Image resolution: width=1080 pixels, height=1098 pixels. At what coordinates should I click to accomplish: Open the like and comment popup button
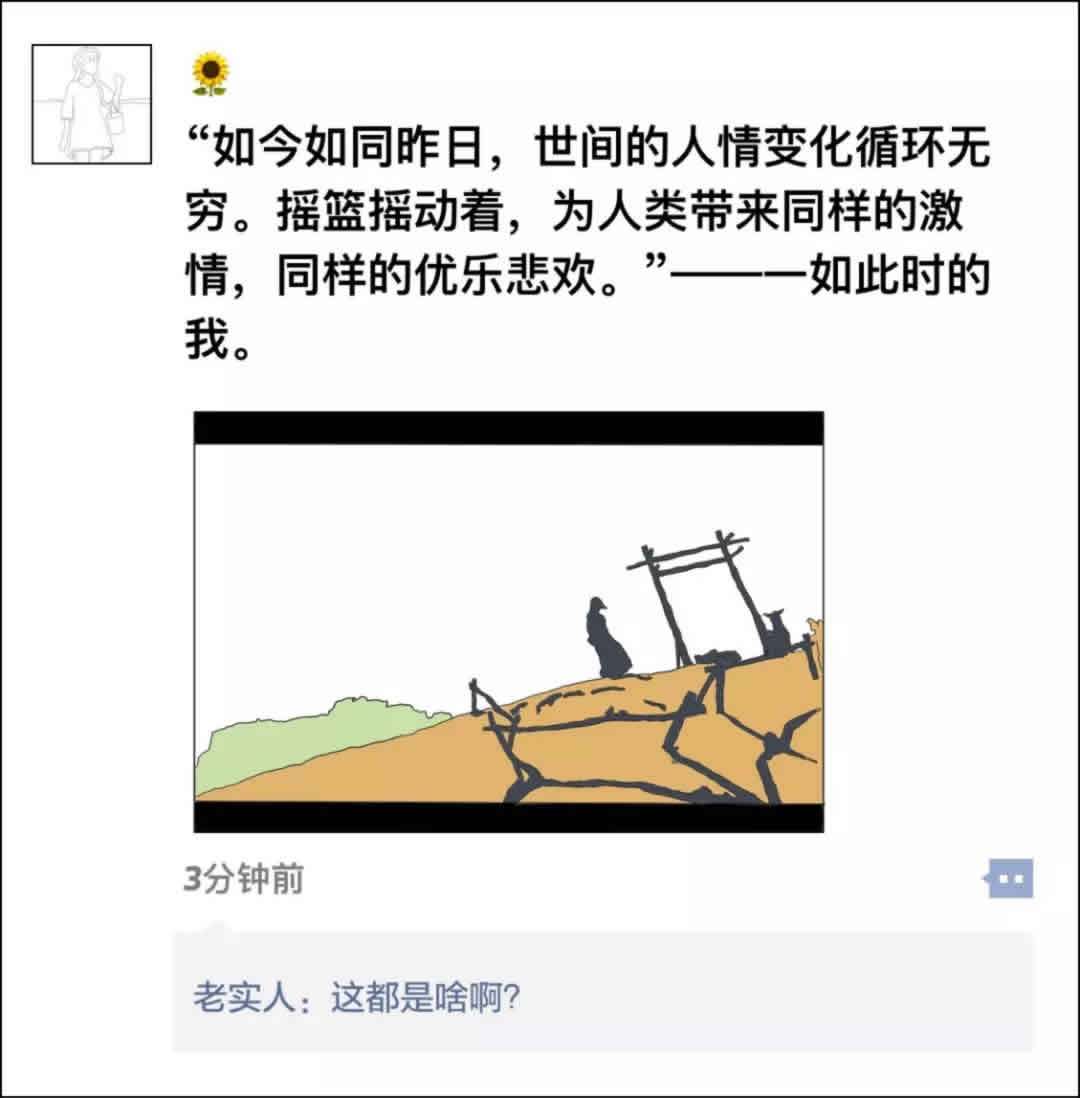pos(1010,879)
